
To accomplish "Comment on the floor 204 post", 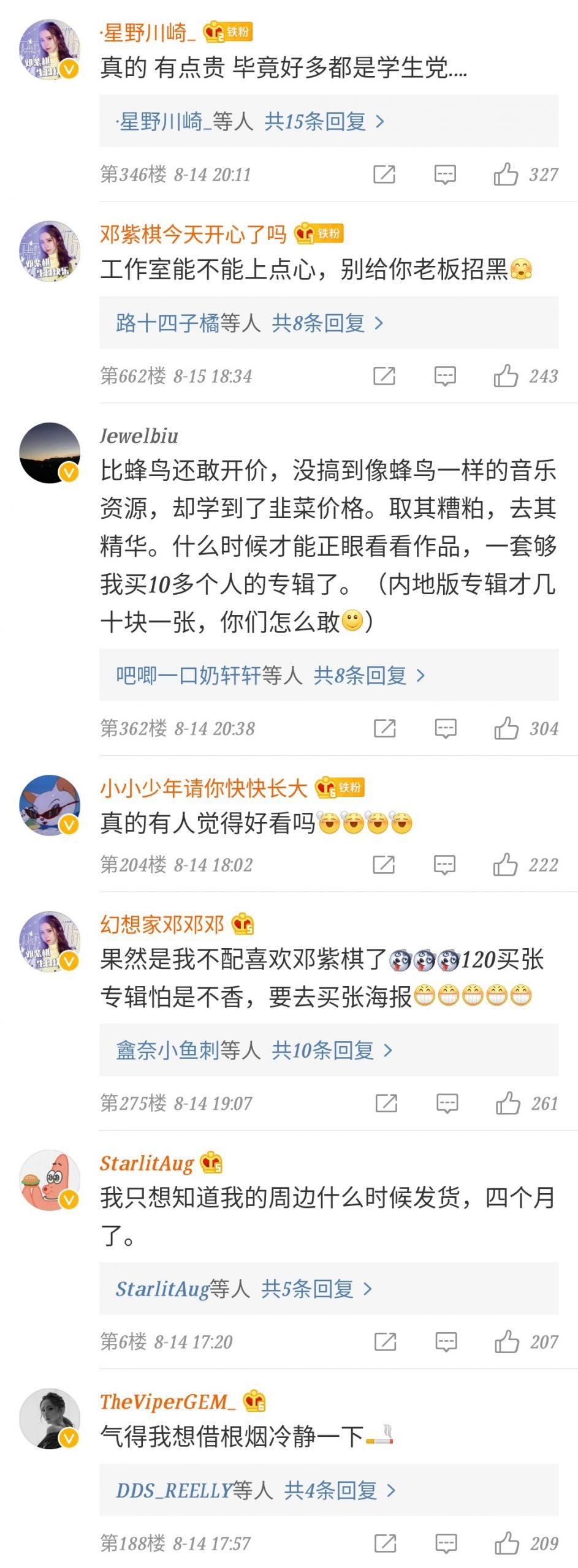I will click(445, 865).
